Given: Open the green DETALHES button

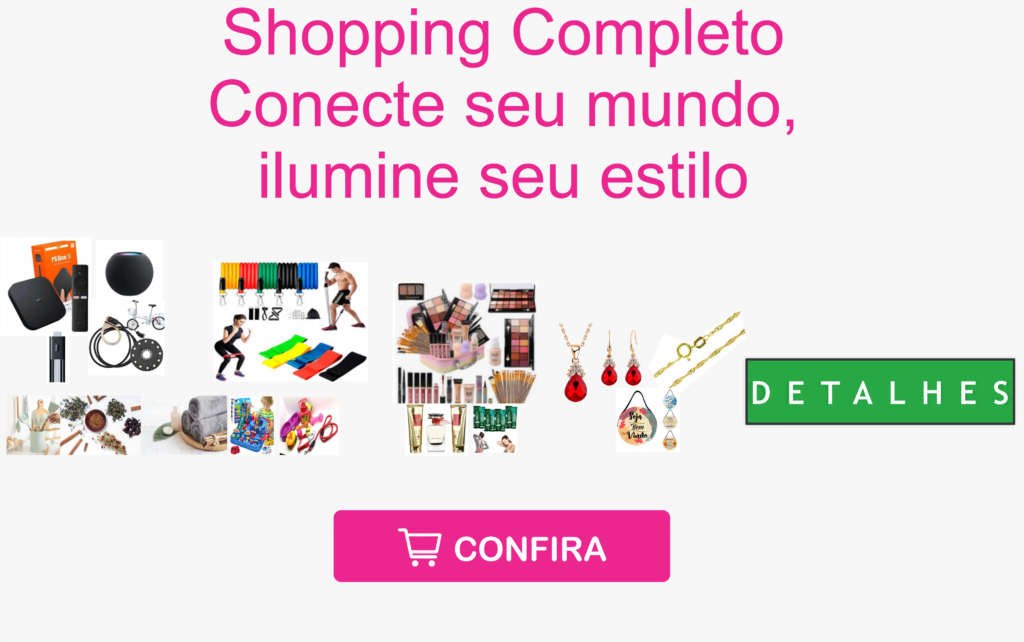Looking at the screenshot, I should pyautogui.click(x=879, y=392).
